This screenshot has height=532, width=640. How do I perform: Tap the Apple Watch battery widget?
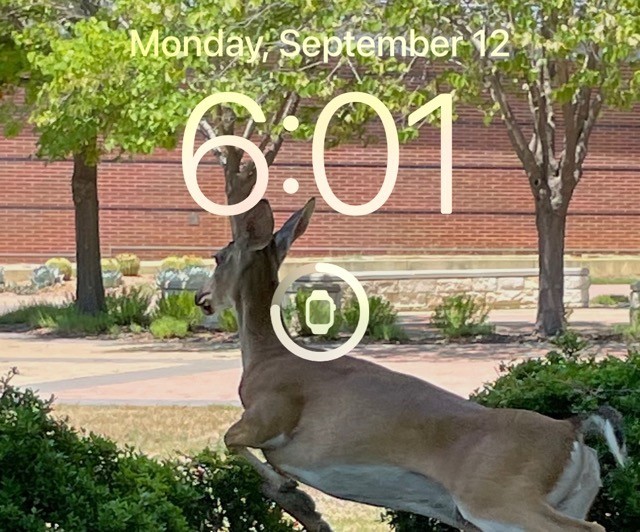tap(319, 312)
